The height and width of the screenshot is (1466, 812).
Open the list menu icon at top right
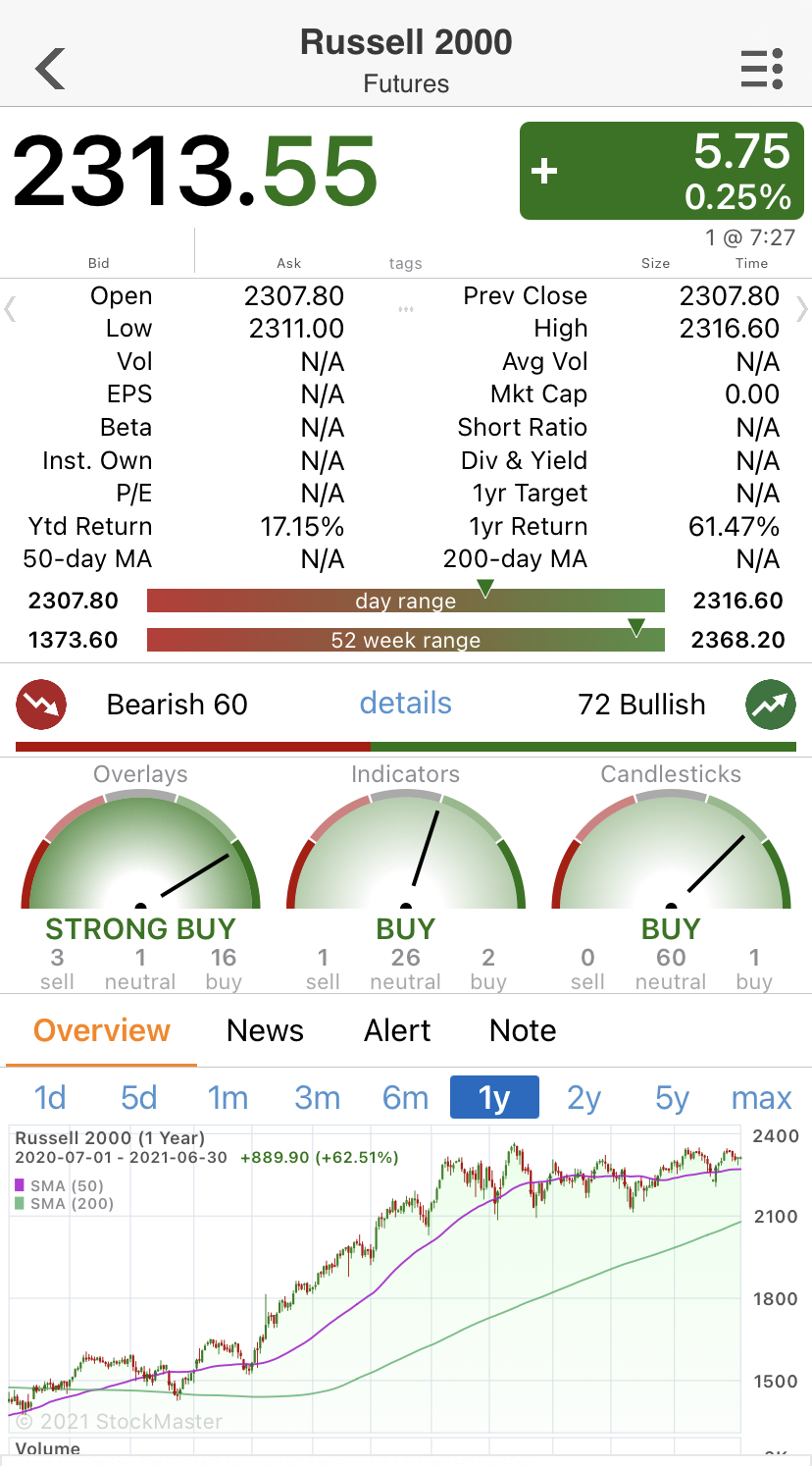pos(762,69)
